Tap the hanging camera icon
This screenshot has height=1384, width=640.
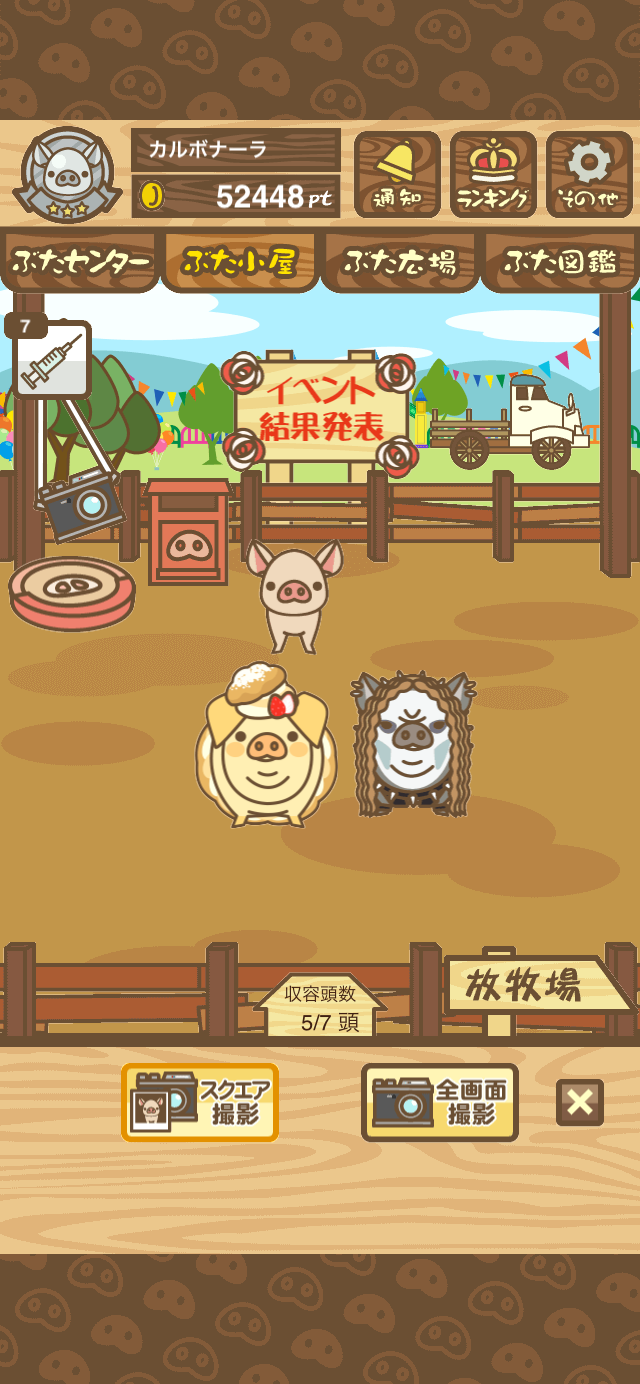point(80,504)
